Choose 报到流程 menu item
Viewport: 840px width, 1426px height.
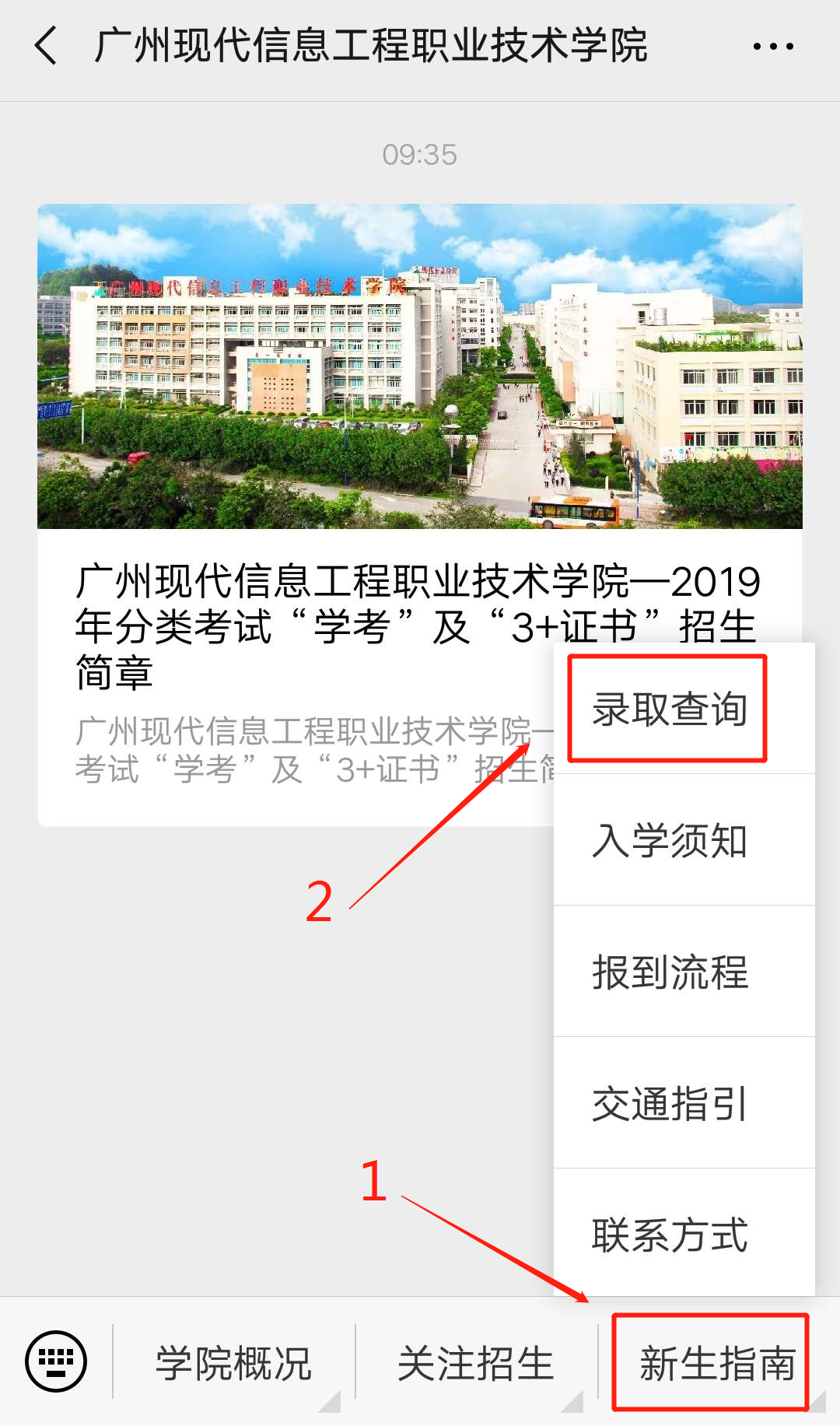click(x=684, y=972)
